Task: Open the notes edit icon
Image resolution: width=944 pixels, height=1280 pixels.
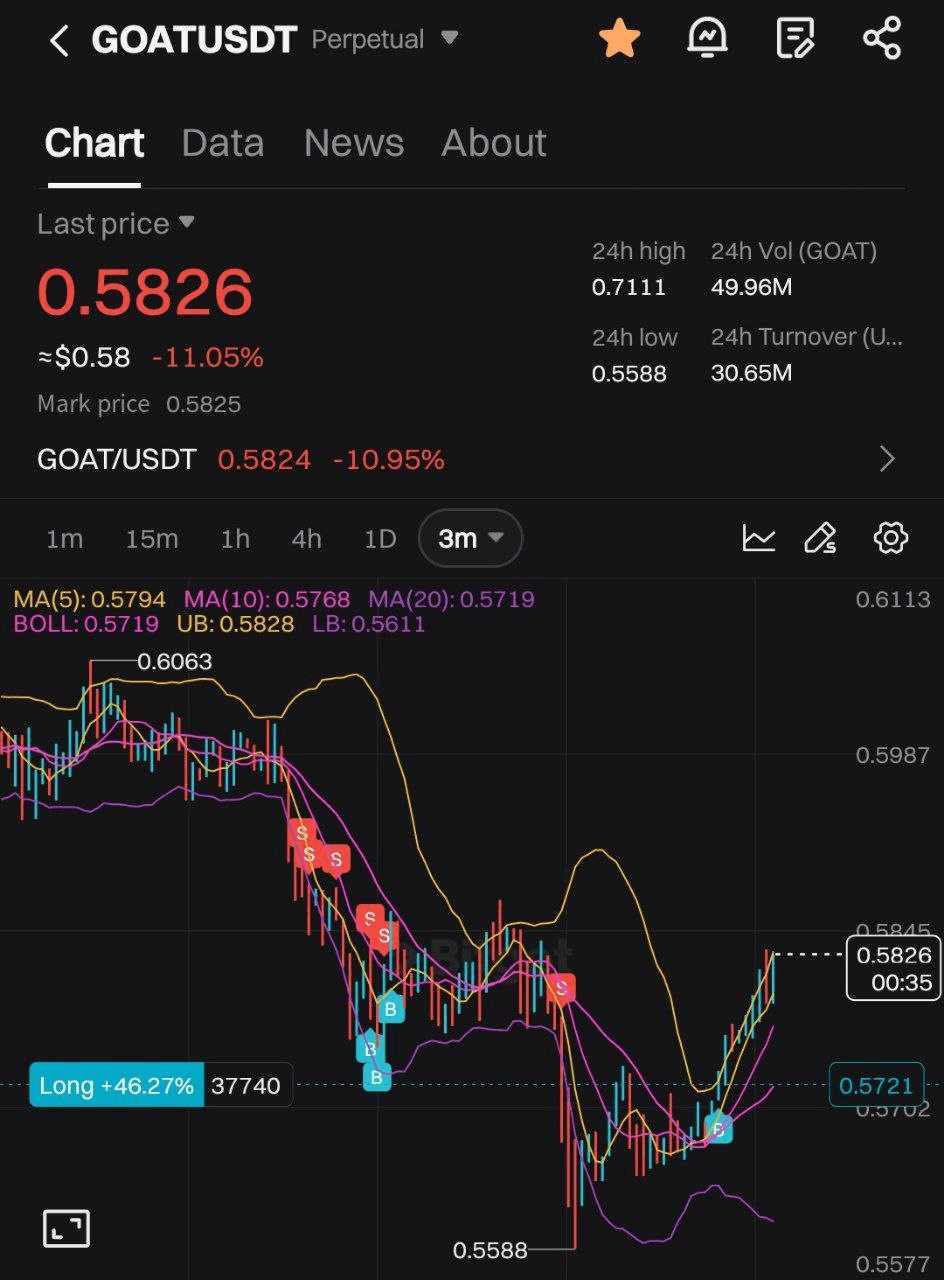Action: pos(794,40)
